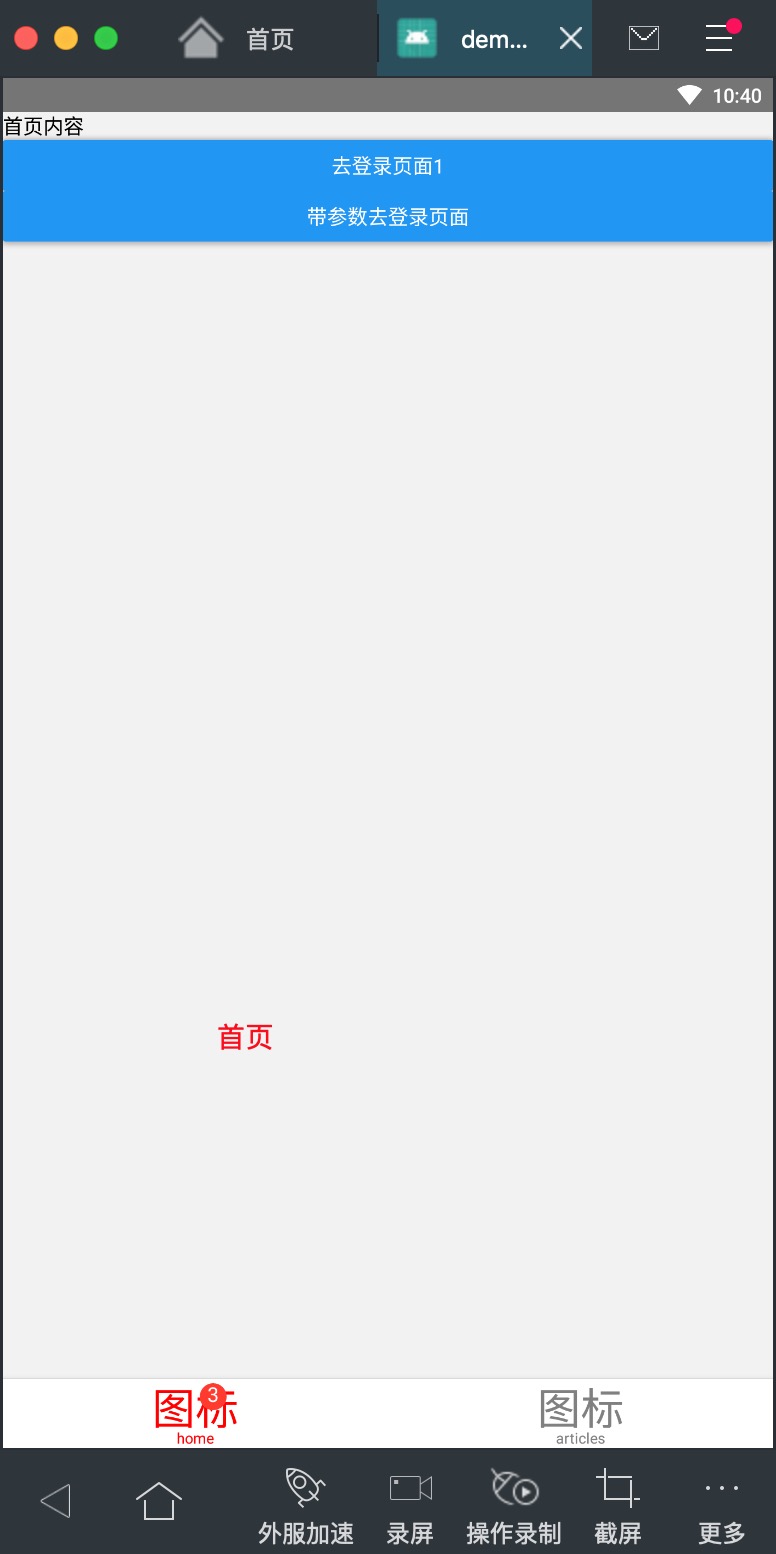Open the emulator hamburger menu

pyautogui.click(x=719, y=38)
